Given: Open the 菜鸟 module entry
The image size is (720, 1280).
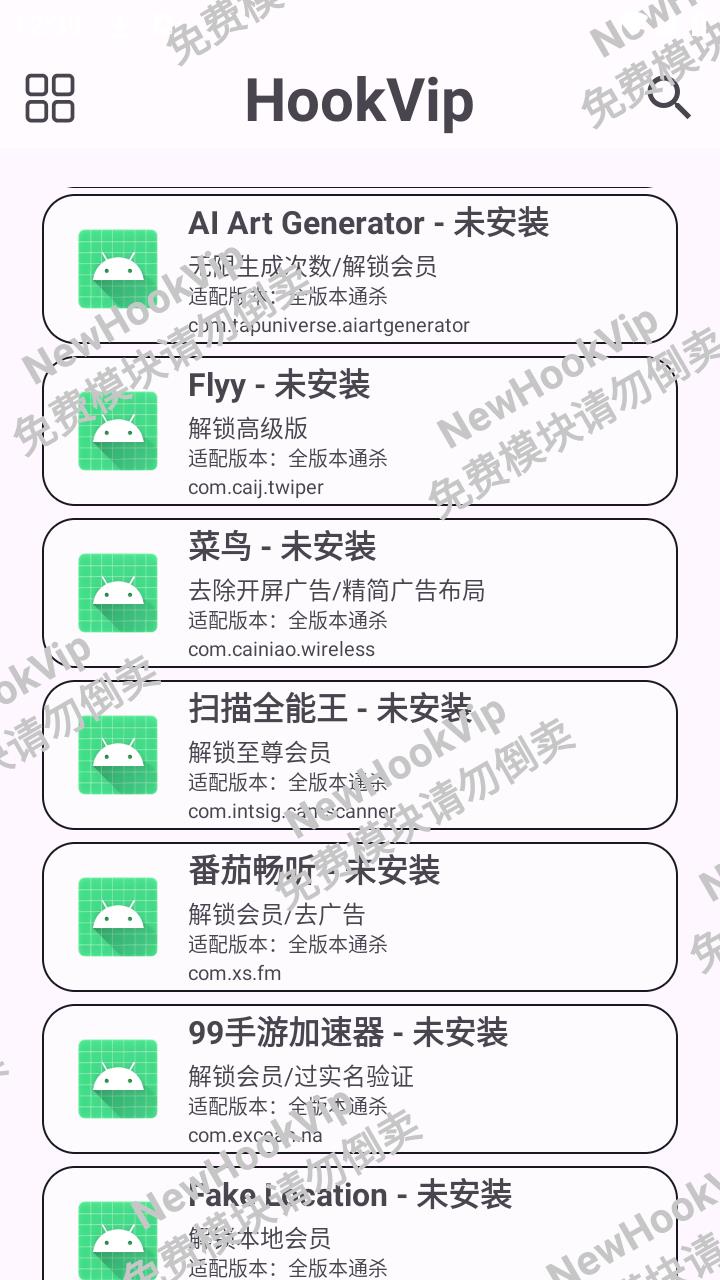Looking at the screenshot, I should tap(360, 593).
